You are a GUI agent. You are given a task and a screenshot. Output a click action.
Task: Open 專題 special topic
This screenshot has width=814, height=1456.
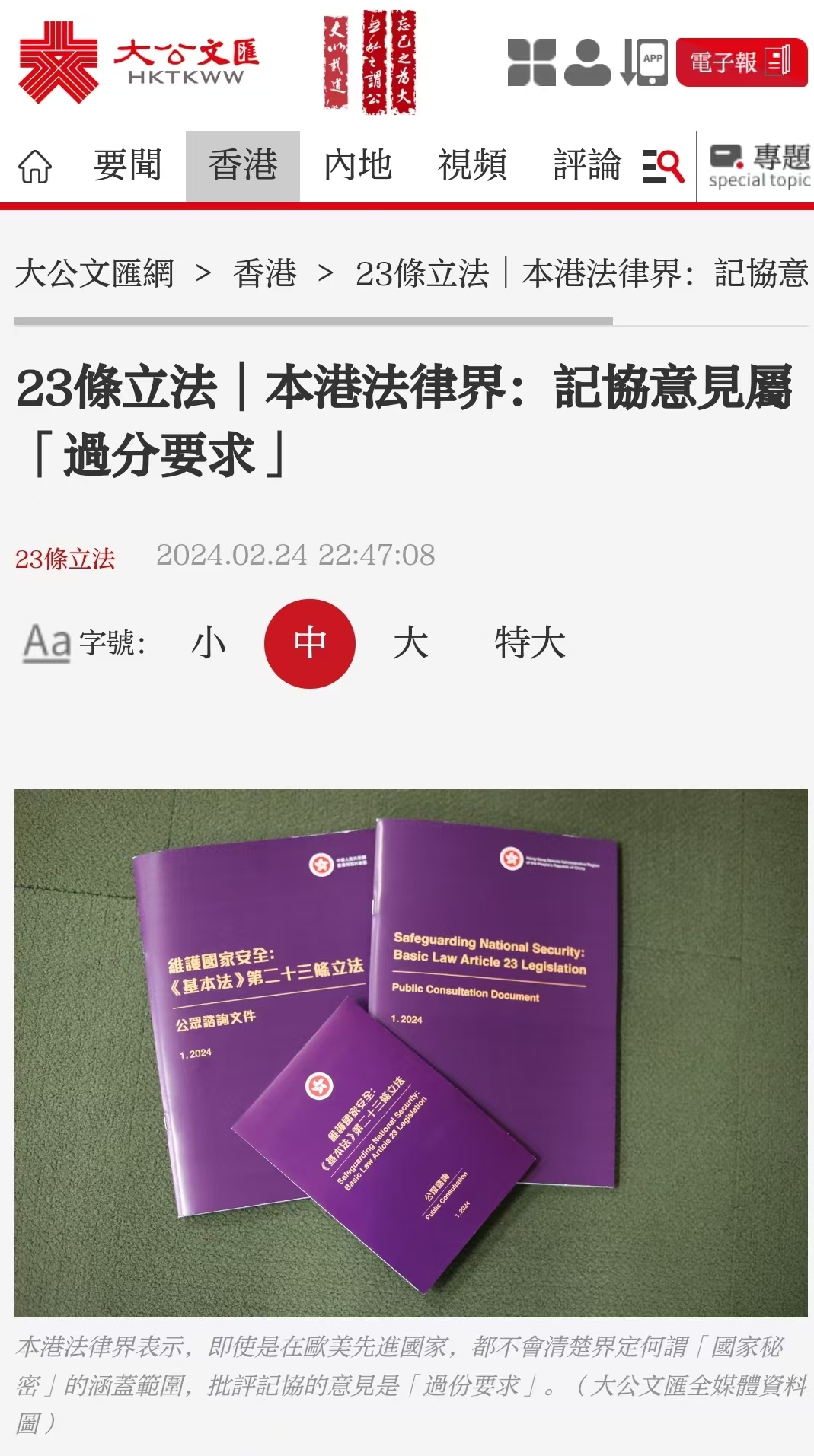pyautogui.click(x=758, y=166)
